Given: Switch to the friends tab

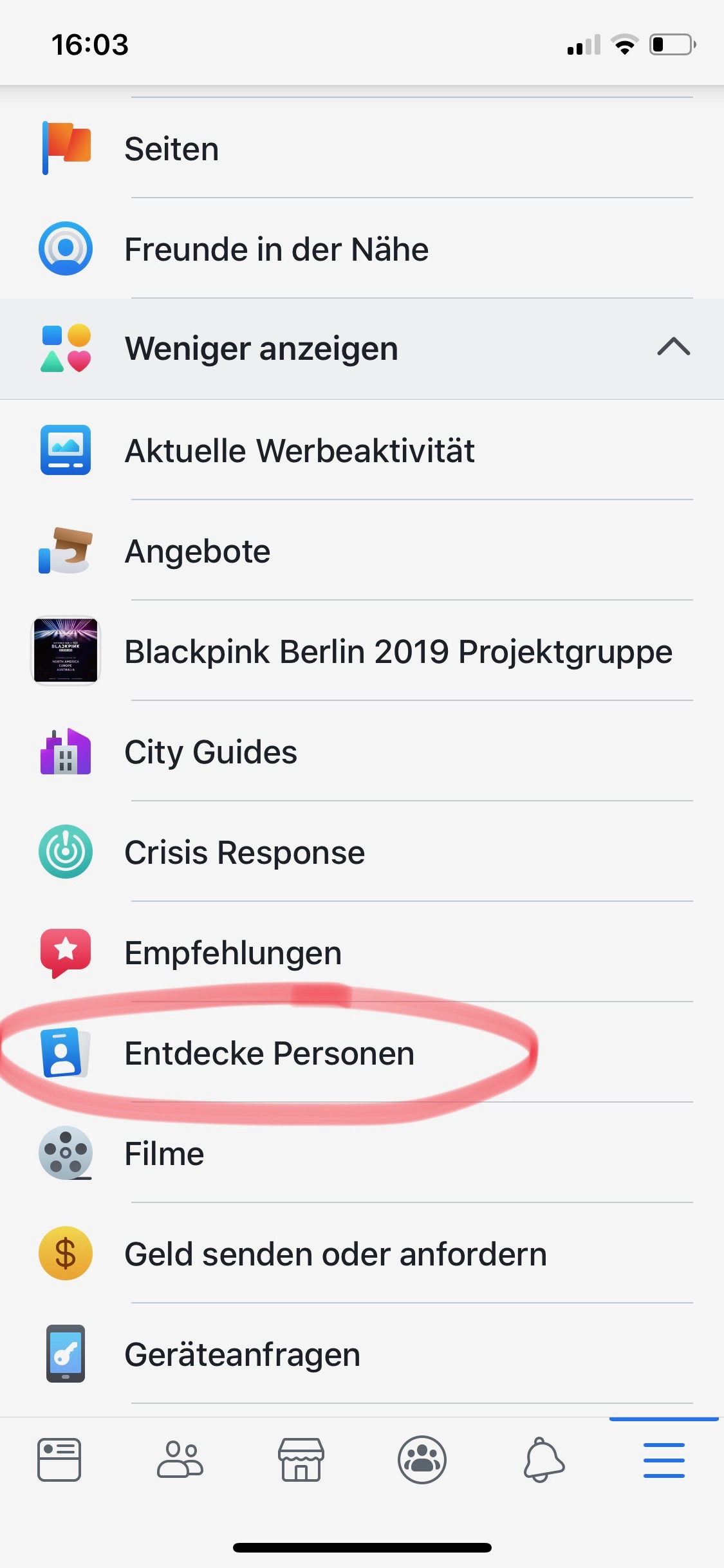Looking at the screenshot, I should (180, 1460).
